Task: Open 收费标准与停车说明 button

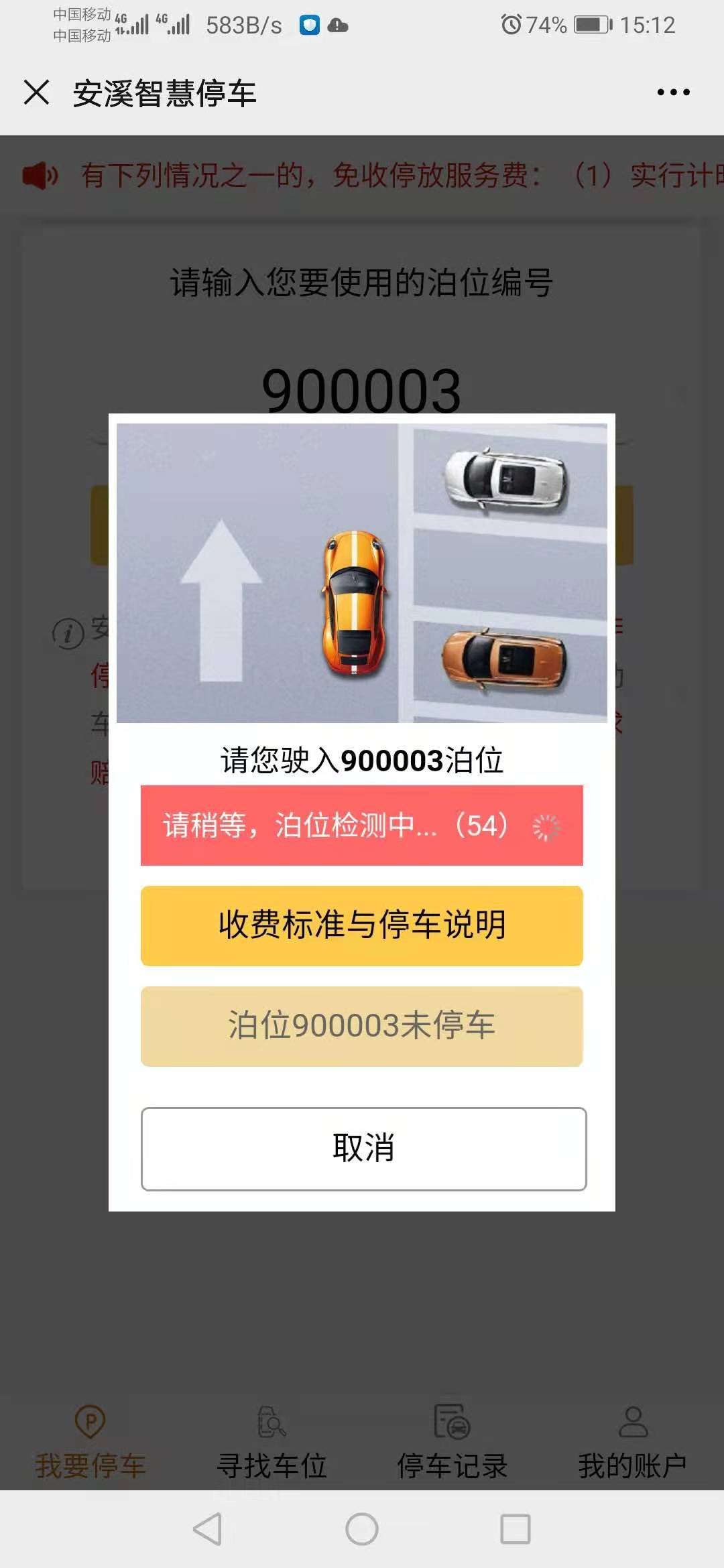Action: 362,925
